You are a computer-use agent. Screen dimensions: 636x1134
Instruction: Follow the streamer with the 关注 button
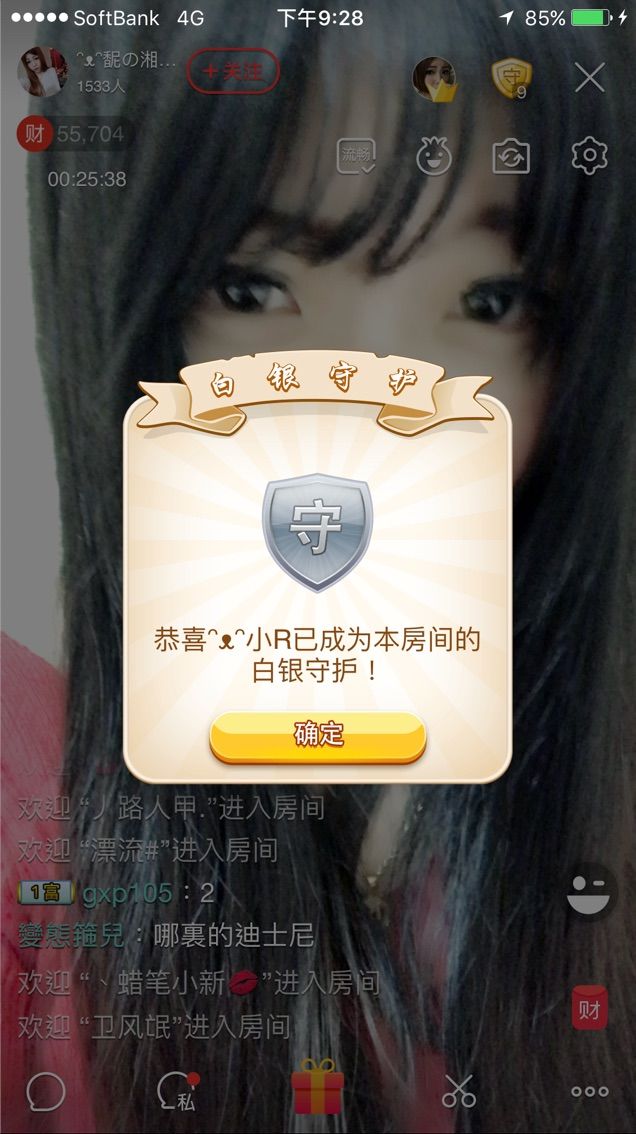tap(232, 71)
